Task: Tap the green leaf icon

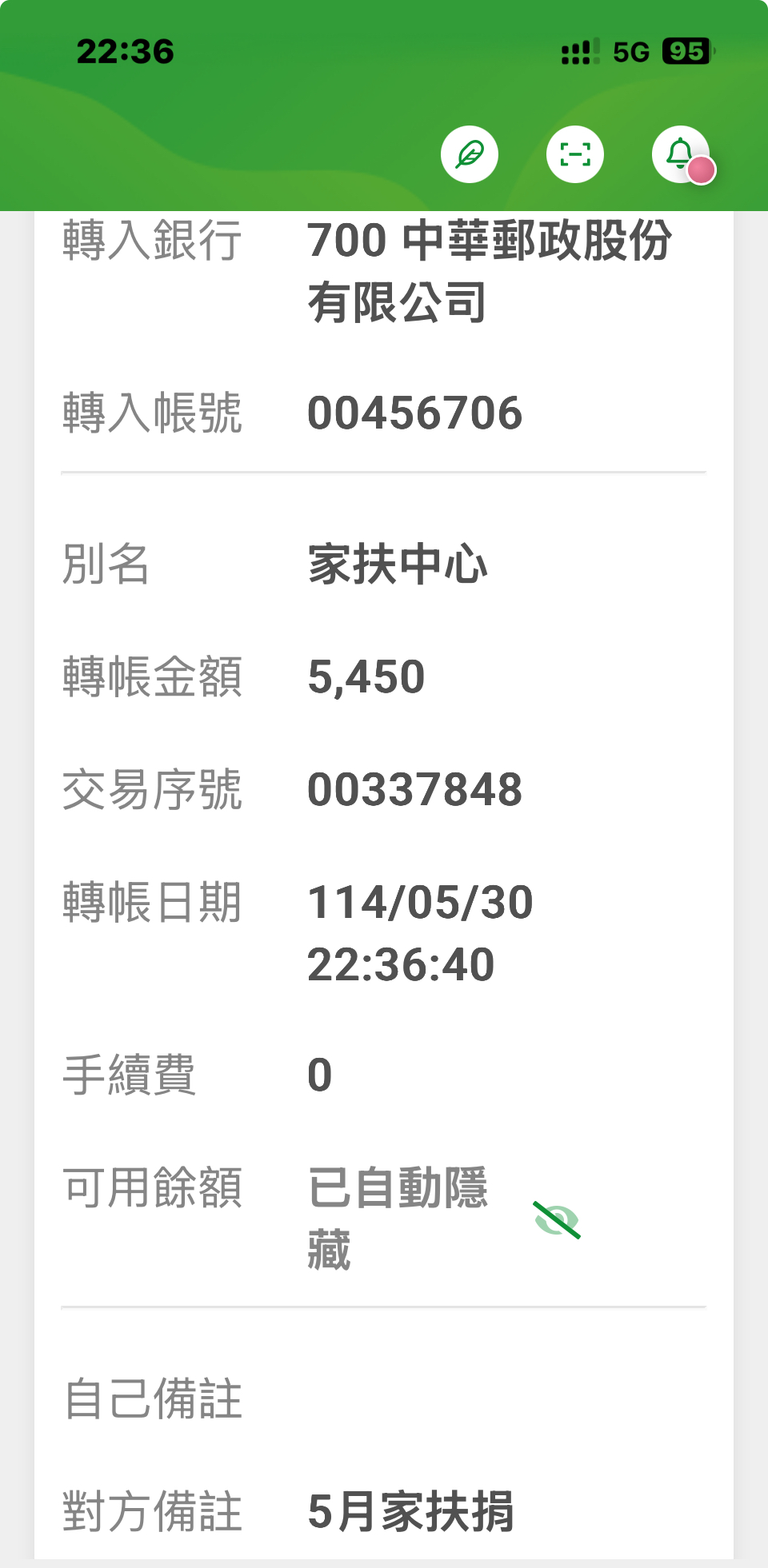Action: [470, 154]
